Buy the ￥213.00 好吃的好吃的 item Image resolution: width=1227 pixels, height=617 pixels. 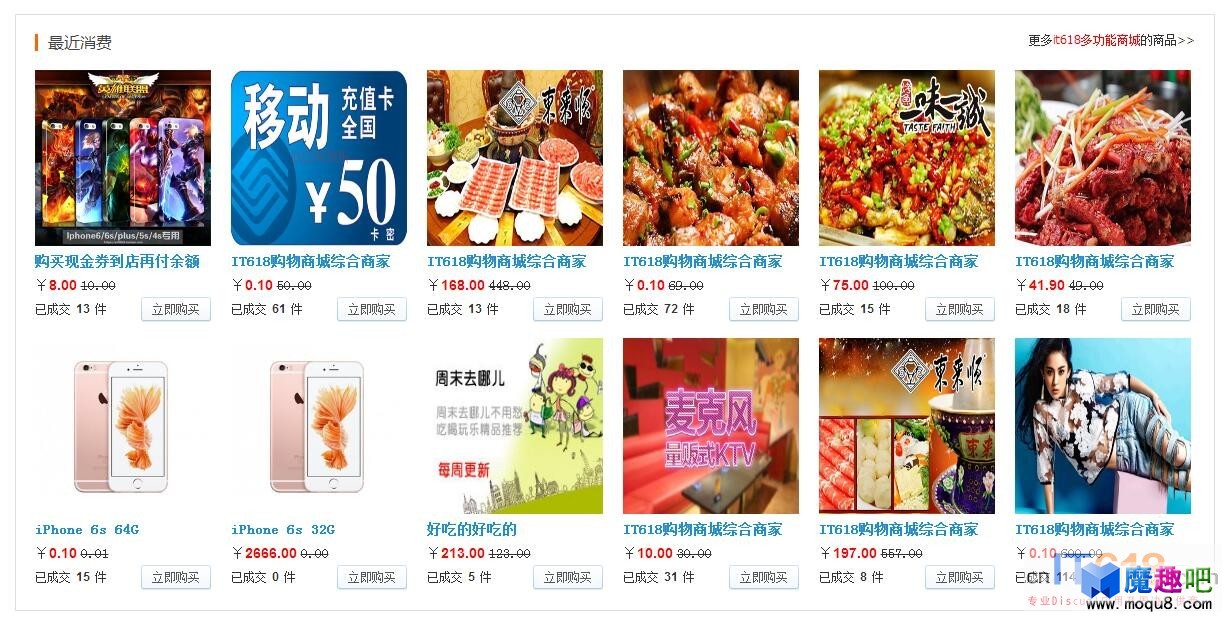tap(567, 577)
